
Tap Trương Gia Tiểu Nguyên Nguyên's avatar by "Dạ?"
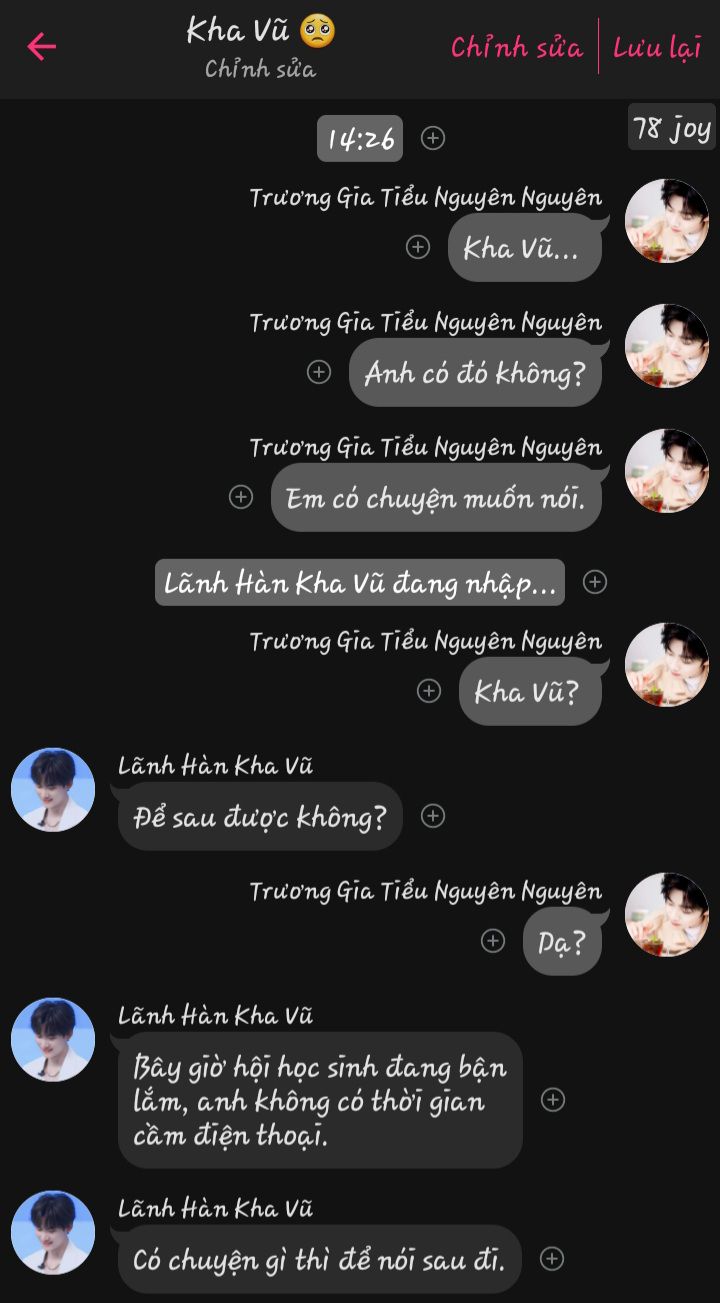(x=666, y=914)
